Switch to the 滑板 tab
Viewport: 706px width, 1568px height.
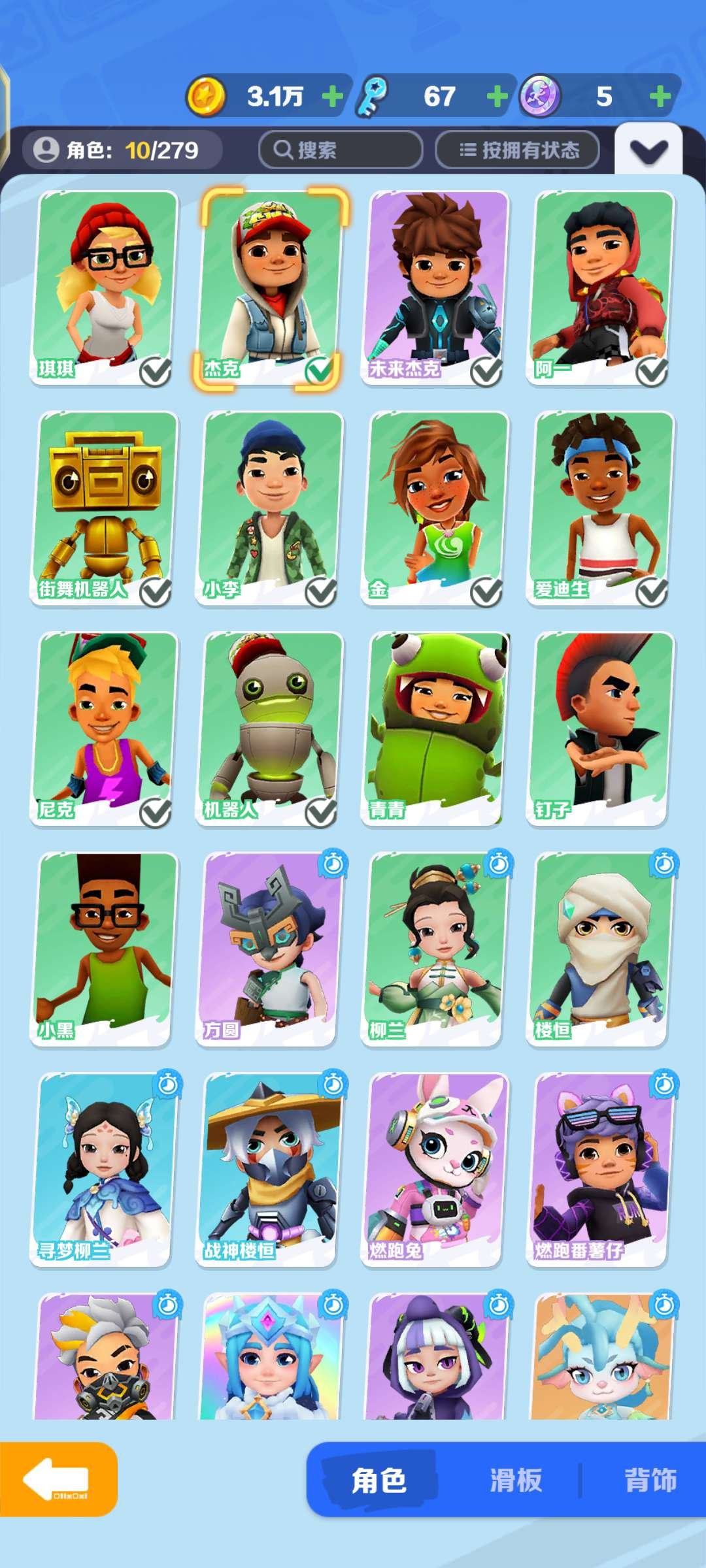(x=516, y=1480)
